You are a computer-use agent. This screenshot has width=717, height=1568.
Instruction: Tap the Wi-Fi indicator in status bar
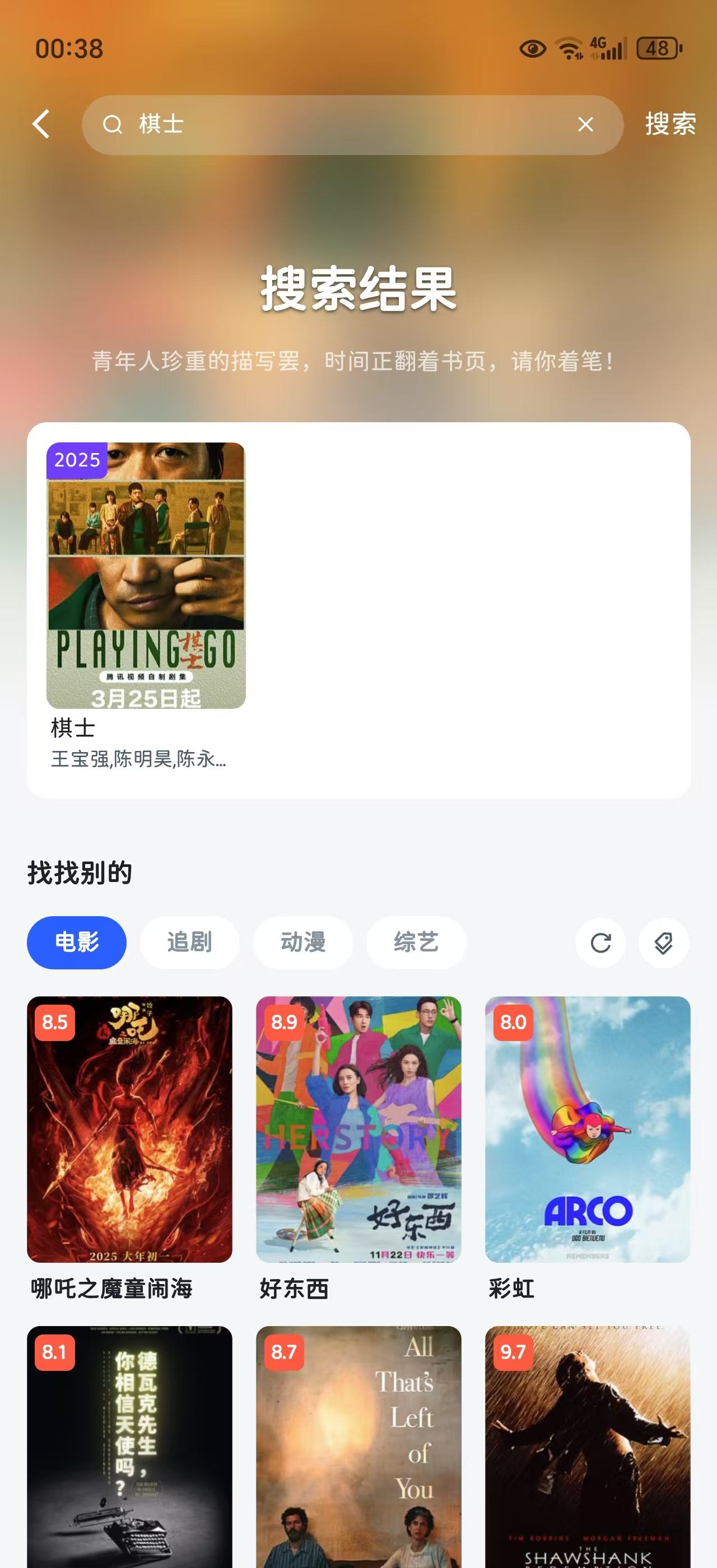569,49
